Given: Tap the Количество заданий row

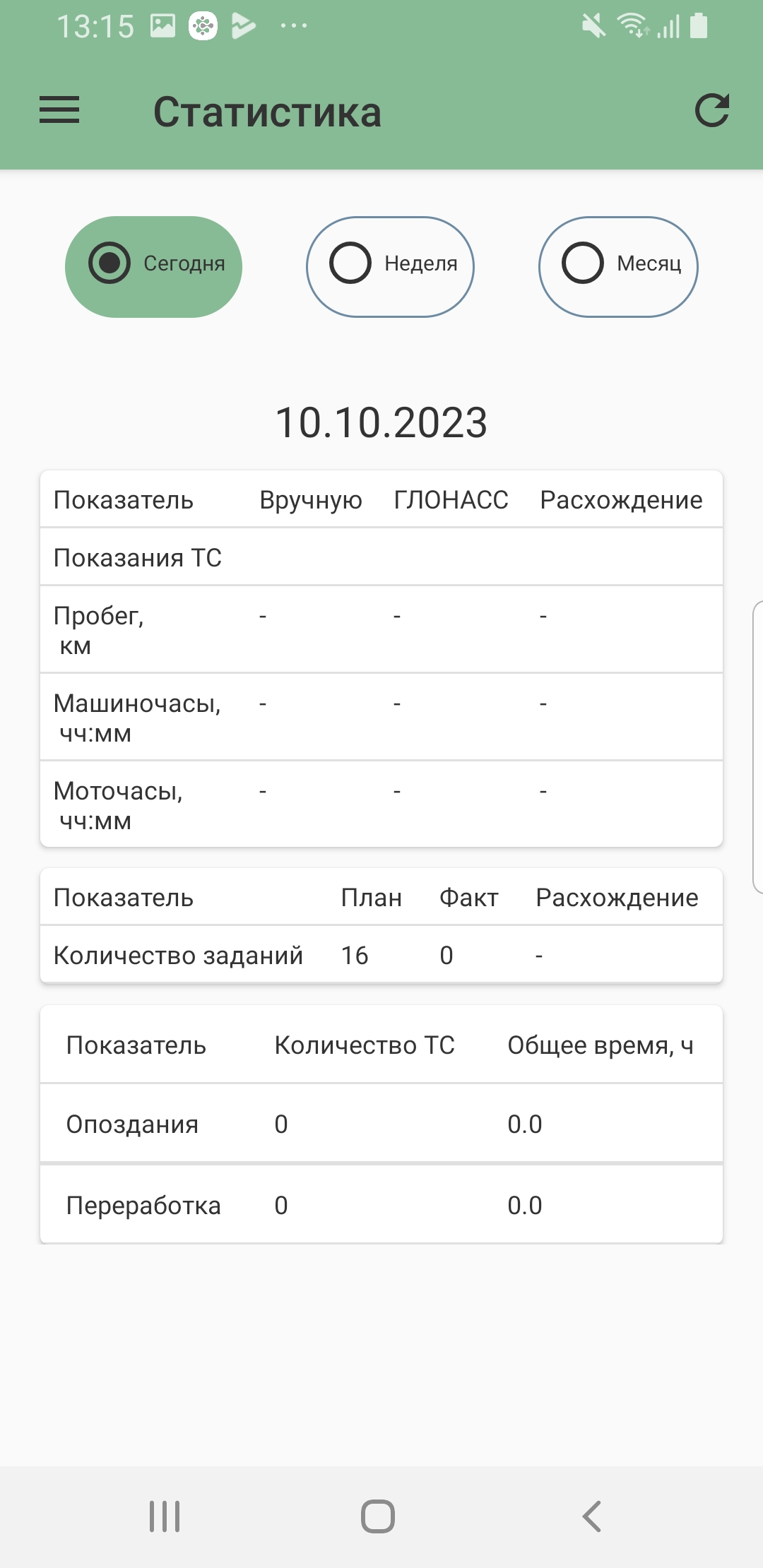Looking at the screenshot, I should click(x=381, y=955).
